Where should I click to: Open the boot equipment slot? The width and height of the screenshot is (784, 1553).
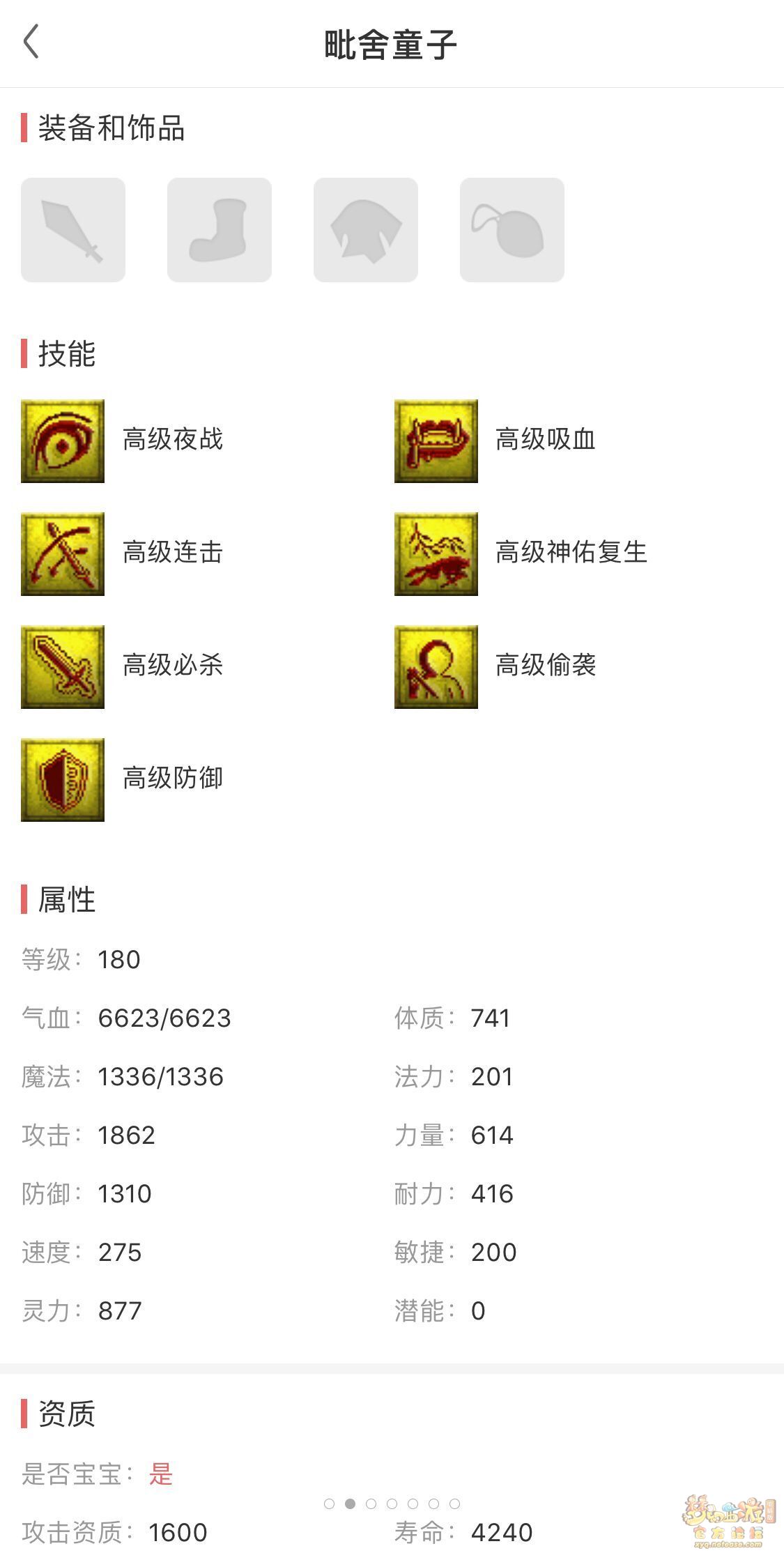220,230
